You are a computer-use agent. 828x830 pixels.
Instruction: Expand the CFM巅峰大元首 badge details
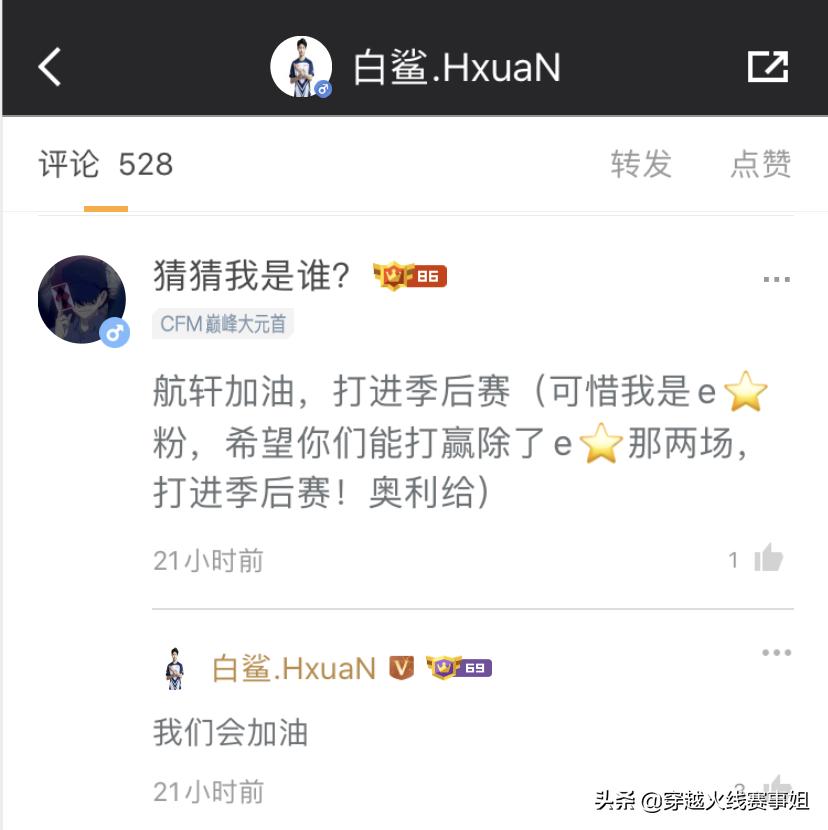click(222, 324)
